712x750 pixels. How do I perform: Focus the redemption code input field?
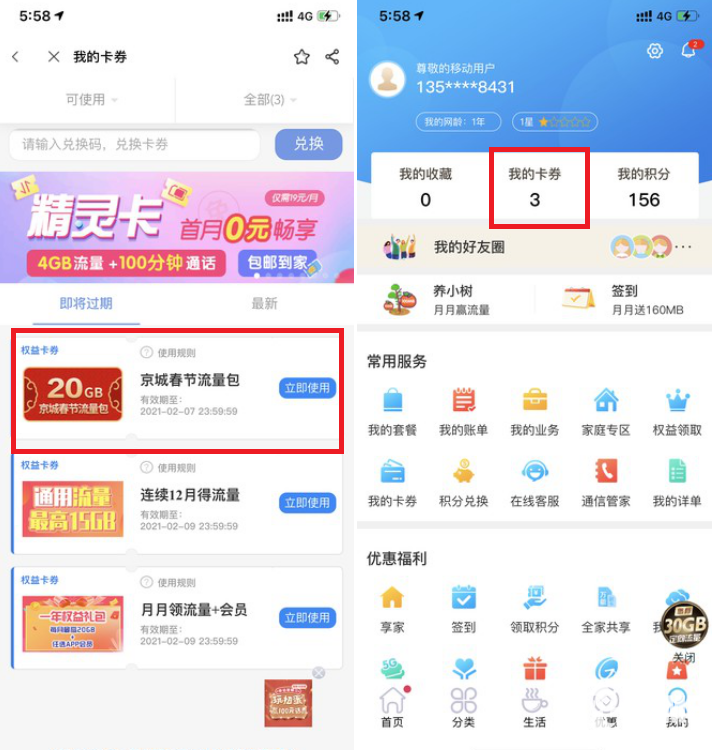click(x=135, y=144)
